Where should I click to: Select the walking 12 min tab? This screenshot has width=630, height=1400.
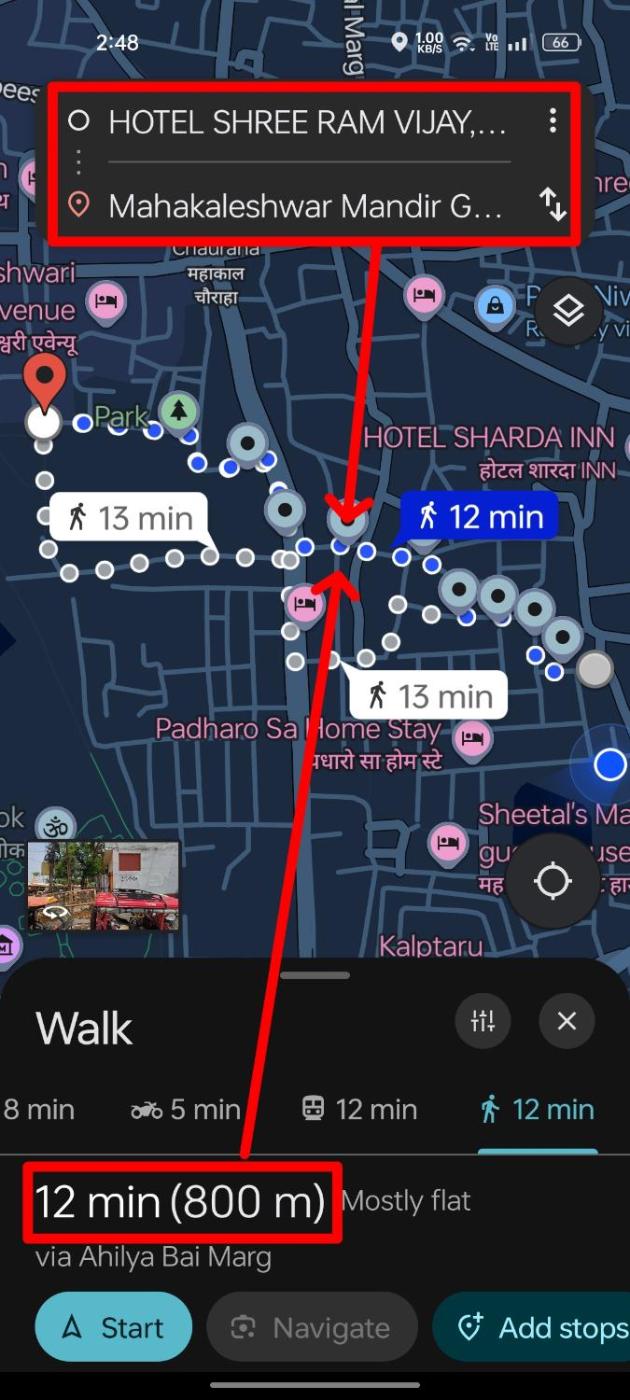tap(537, 1109)
